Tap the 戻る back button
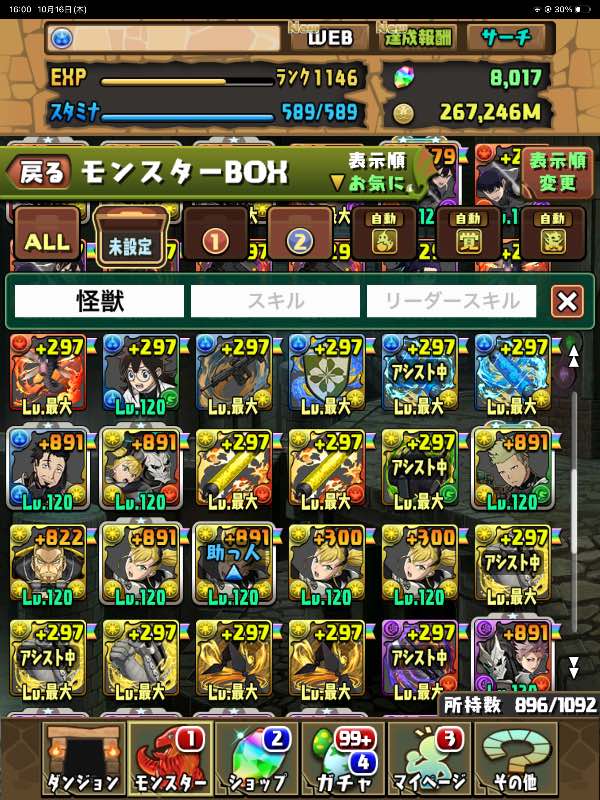Image resolution: width=600 pixels, height=800 pixels. click(41, 172)
